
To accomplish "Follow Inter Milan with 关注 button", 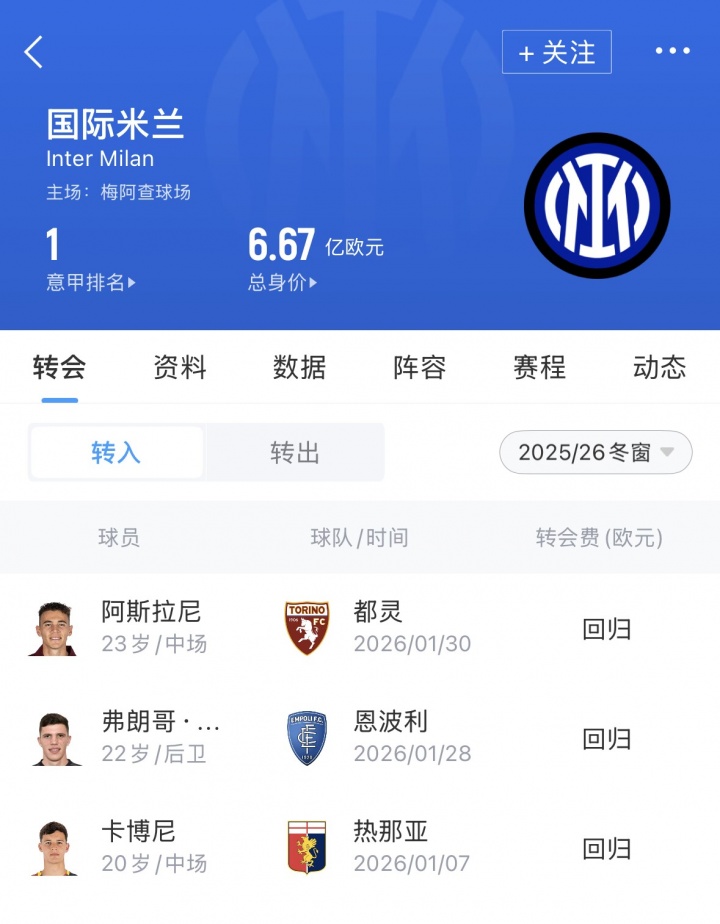I will [x=556, y=52].
